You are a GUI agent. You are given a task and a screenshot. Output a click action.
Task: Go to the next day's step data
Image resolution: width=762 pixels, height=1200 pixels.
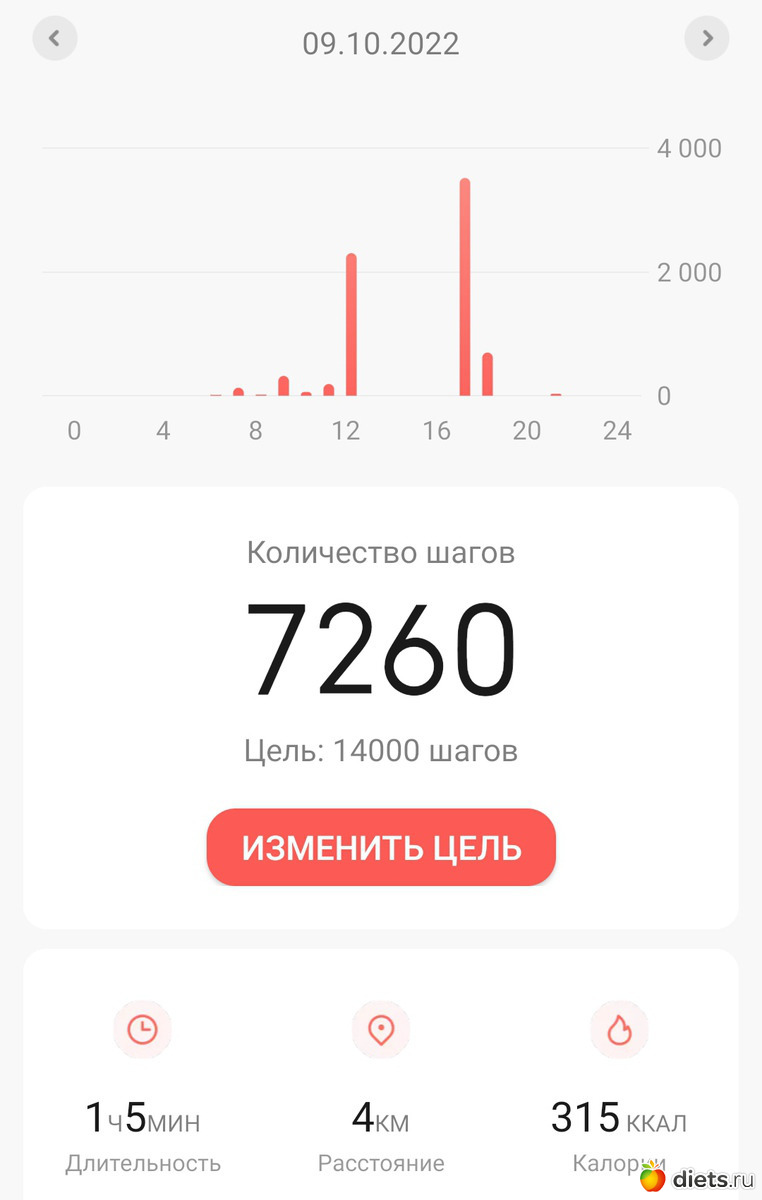pos(707,39)
